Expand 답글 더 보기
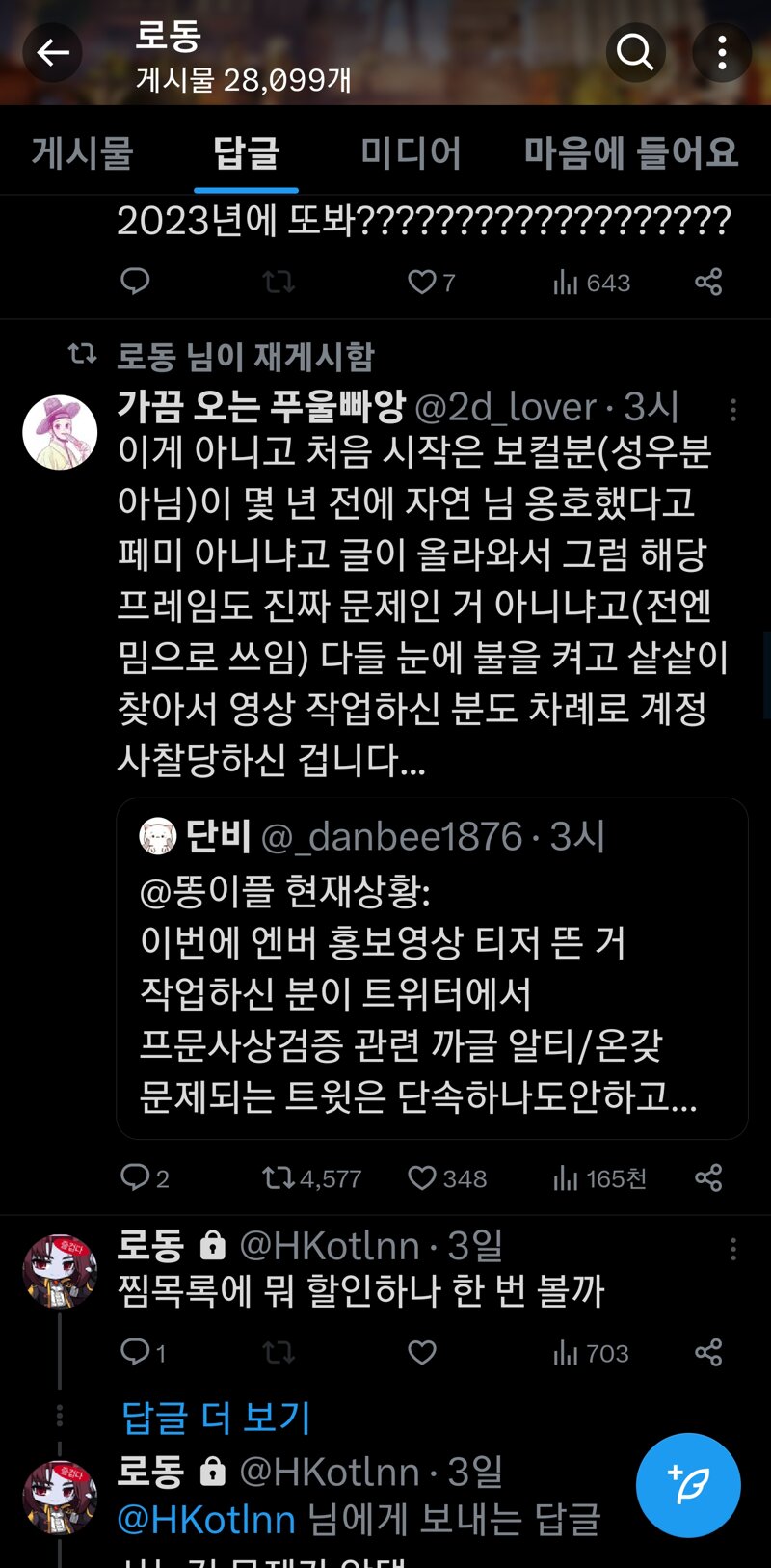This screenshot has width=771, height=1568. click(x=216, y=1418)
